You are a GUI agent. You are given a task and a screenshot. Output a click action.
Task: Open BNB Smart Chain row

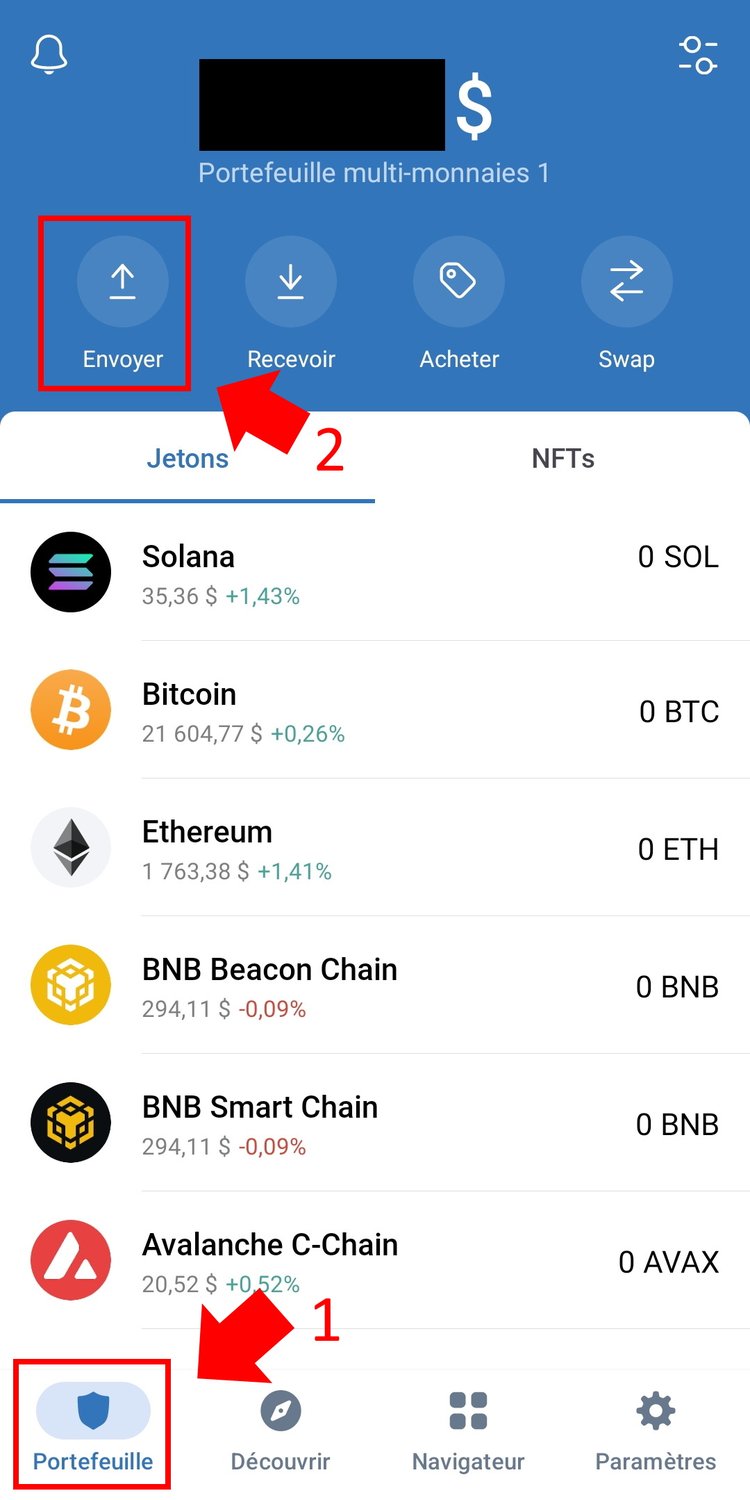click(x=375, y=1124)
